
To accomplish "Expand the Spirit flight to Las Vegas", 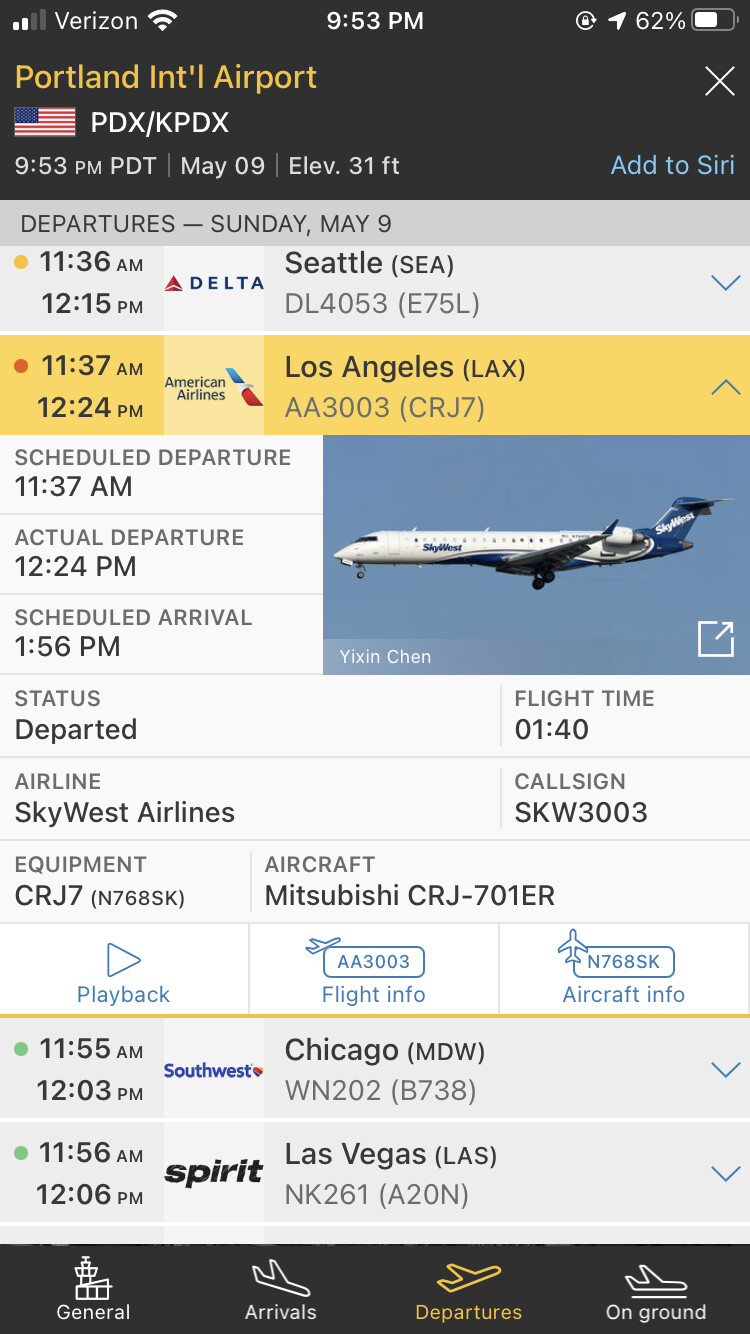I will (x=724, y=1173).
